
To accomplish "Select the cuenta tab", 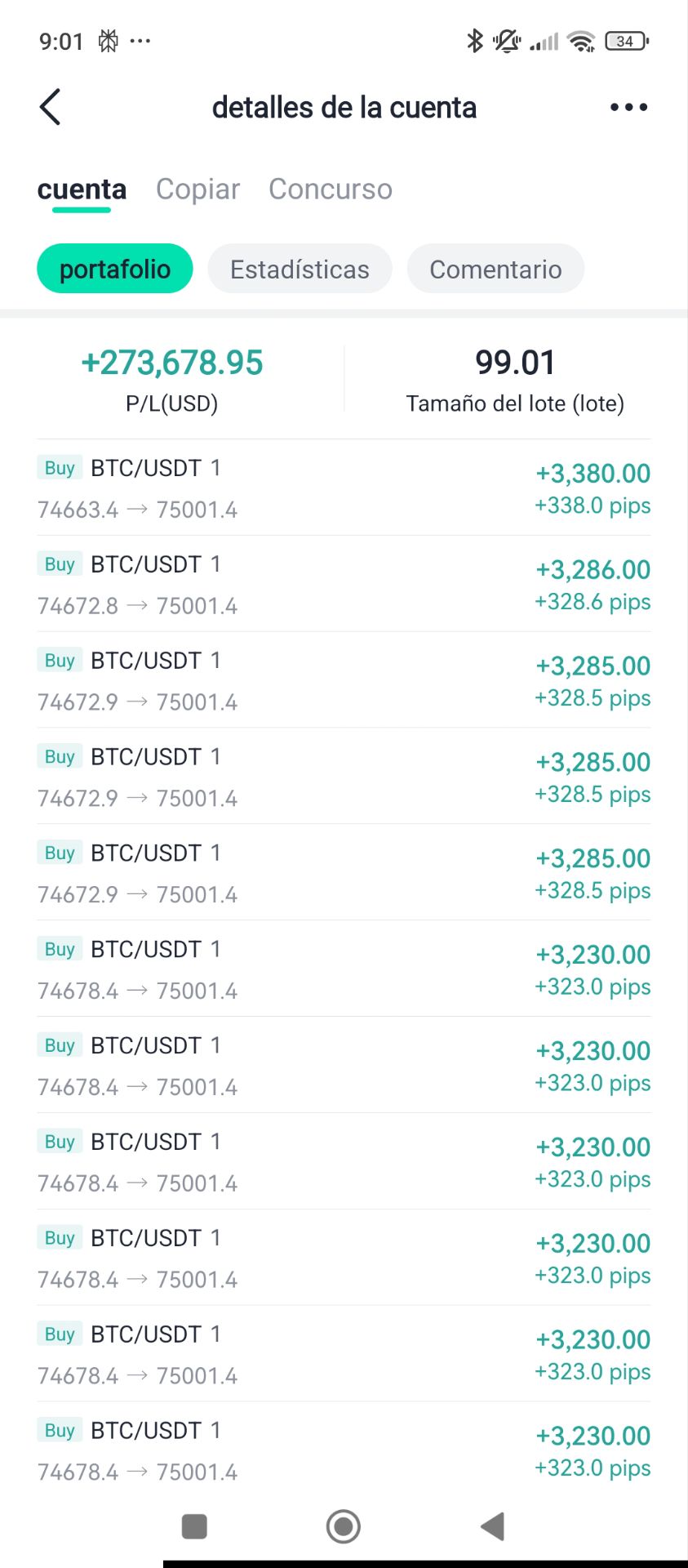I will [82, 189].
